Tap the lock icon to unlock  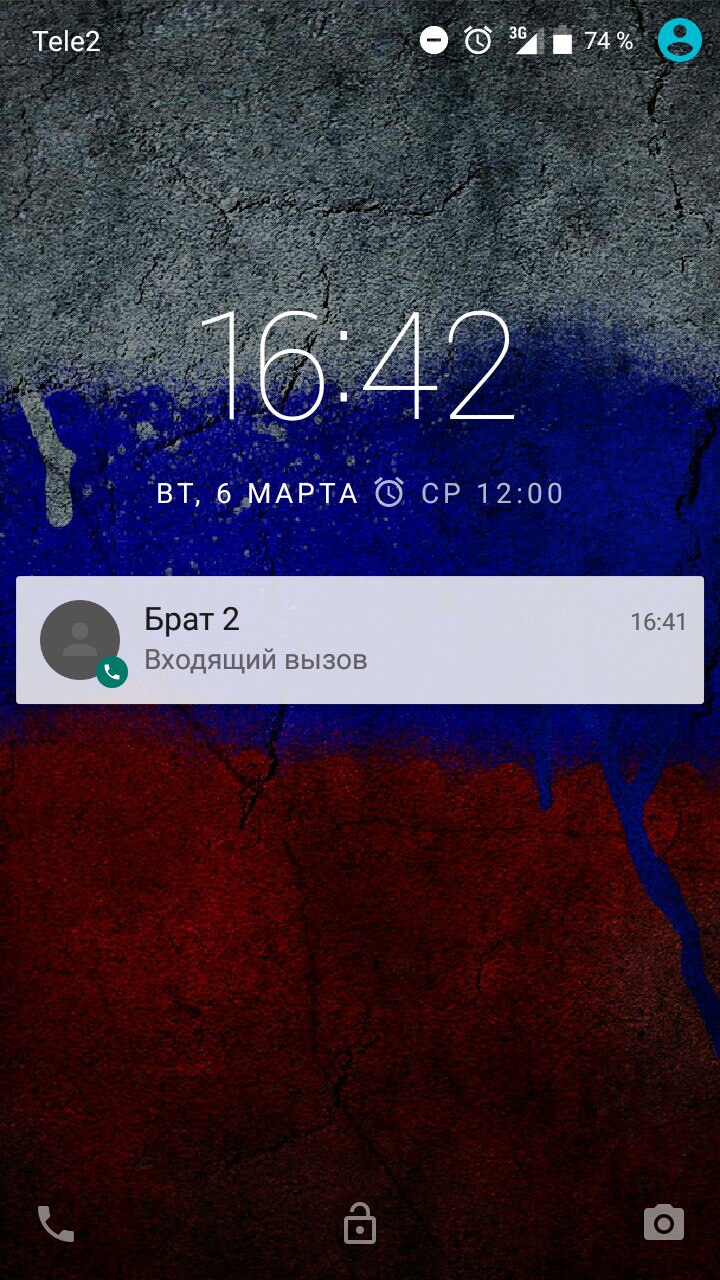point(359,1223)
